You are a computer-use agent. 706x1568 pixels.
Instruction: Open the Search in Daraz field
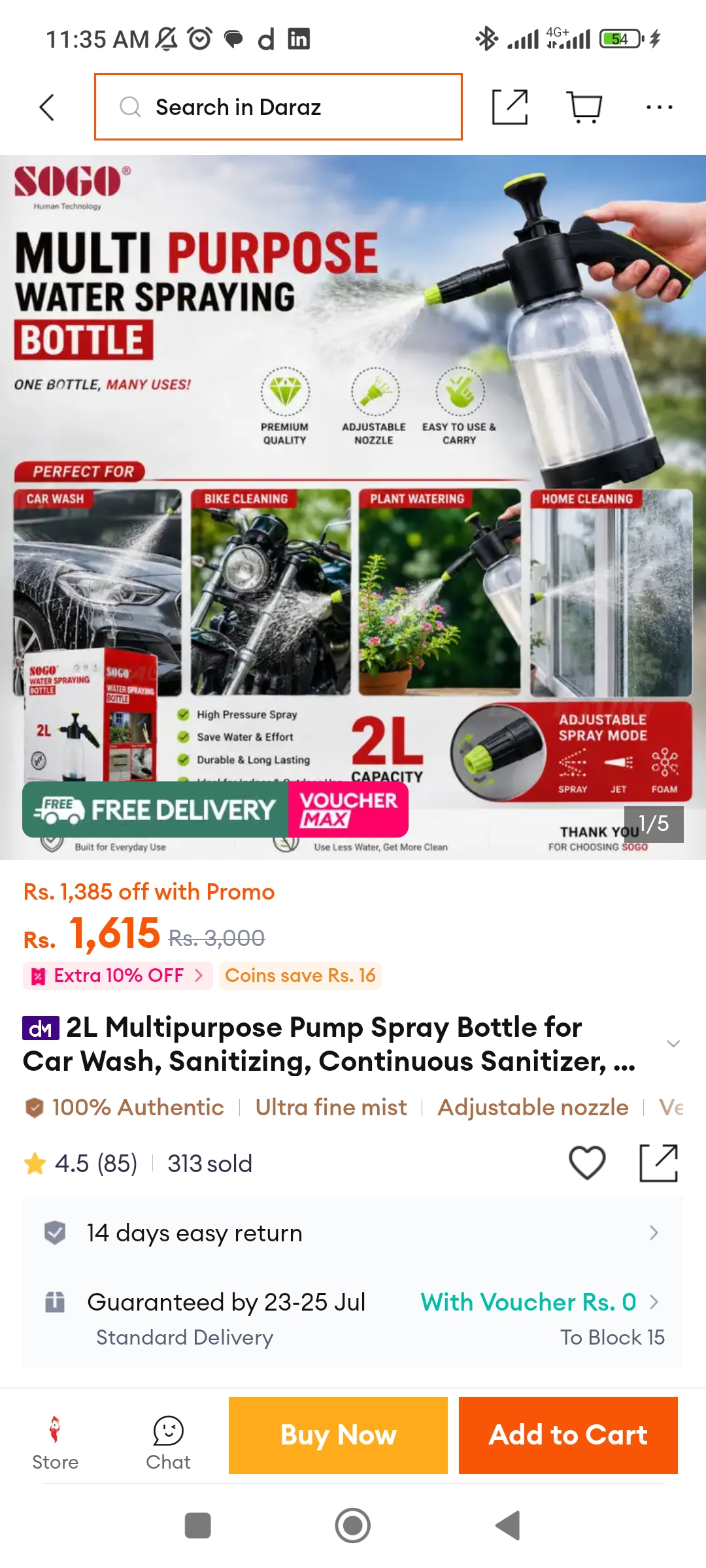[278, 106]
